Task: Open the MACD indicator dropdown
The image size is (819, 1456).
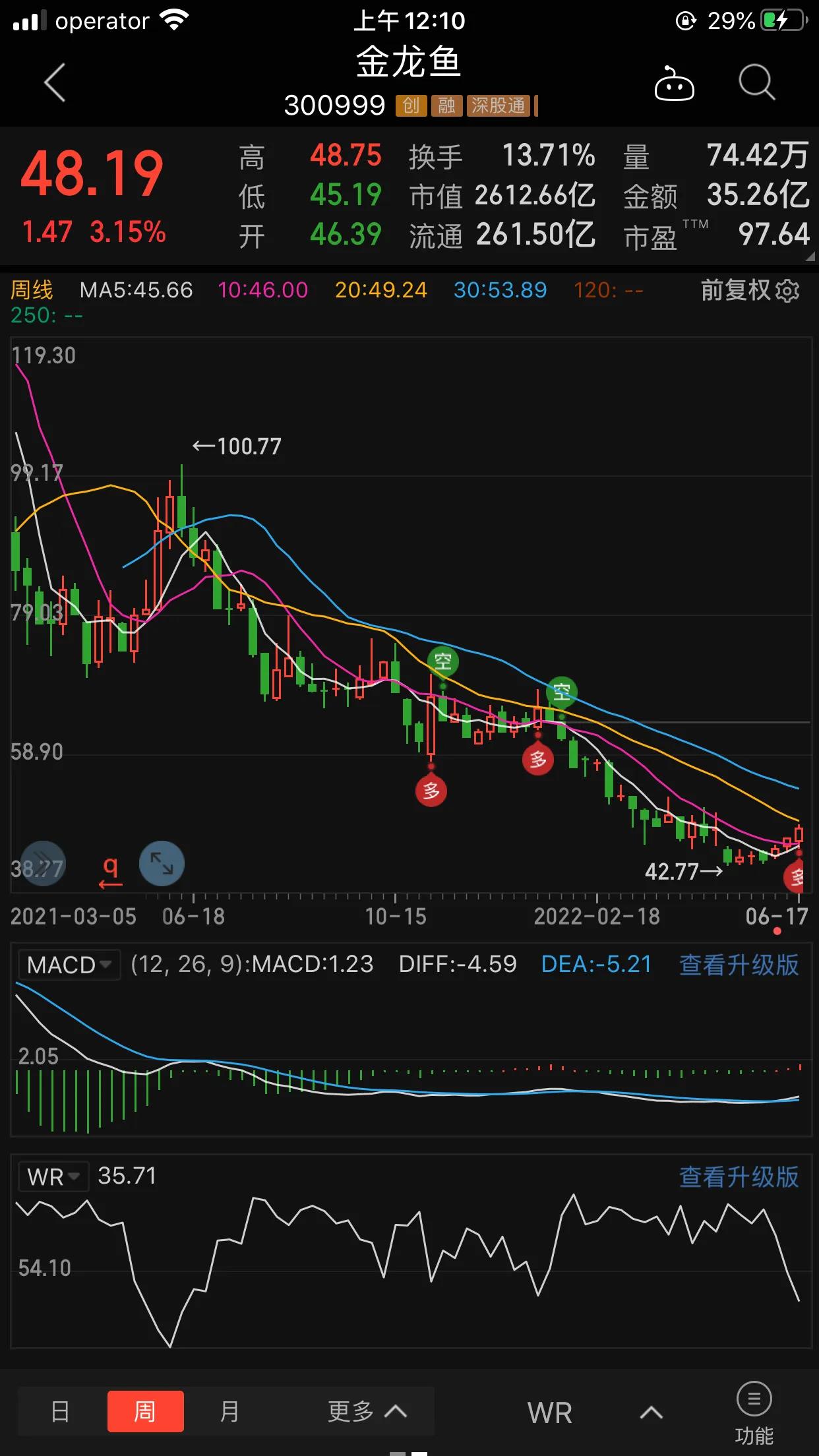Action: click(68, 964)
